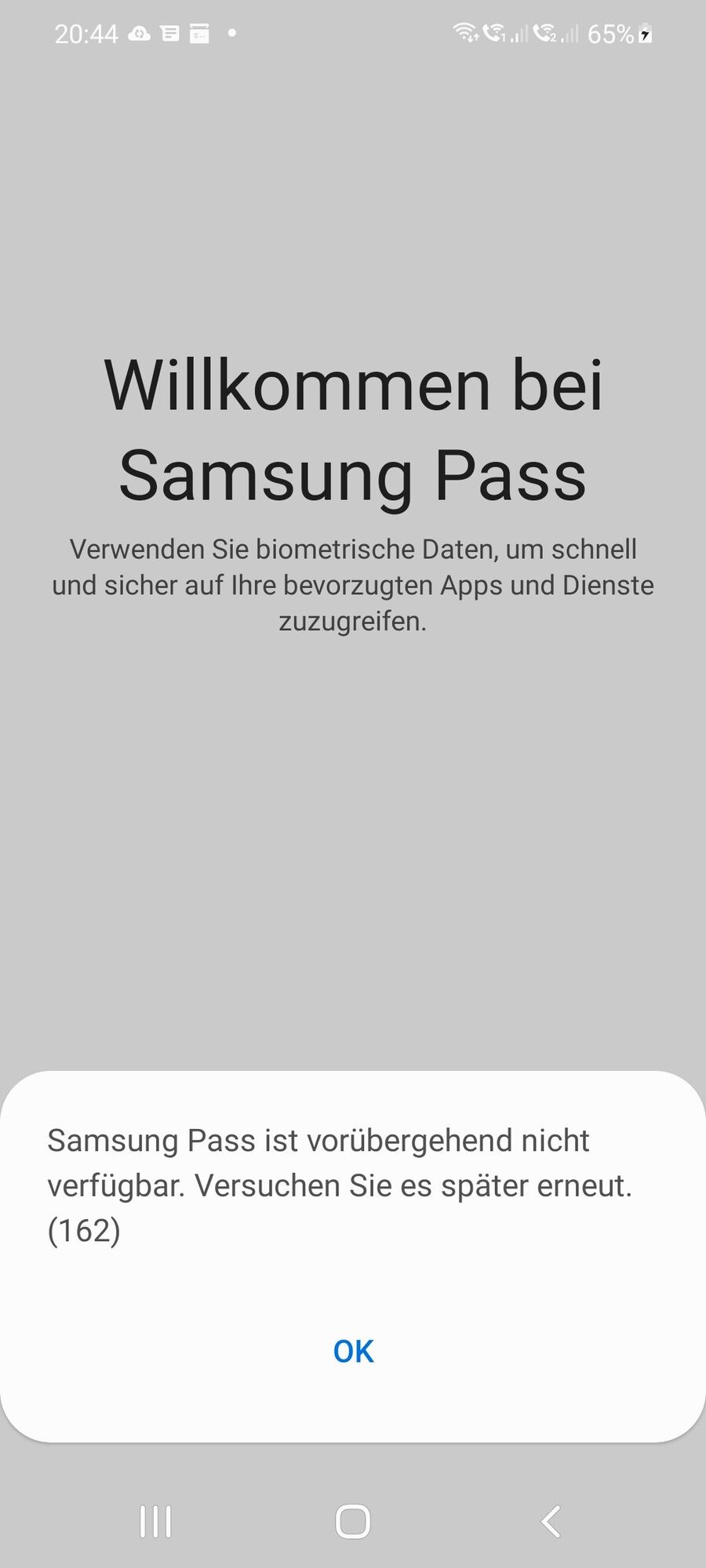Image resolution: width=706 pixels, height=1568 pixels.
Task: Return to the home screen
Action: [x=353, y=1522]
